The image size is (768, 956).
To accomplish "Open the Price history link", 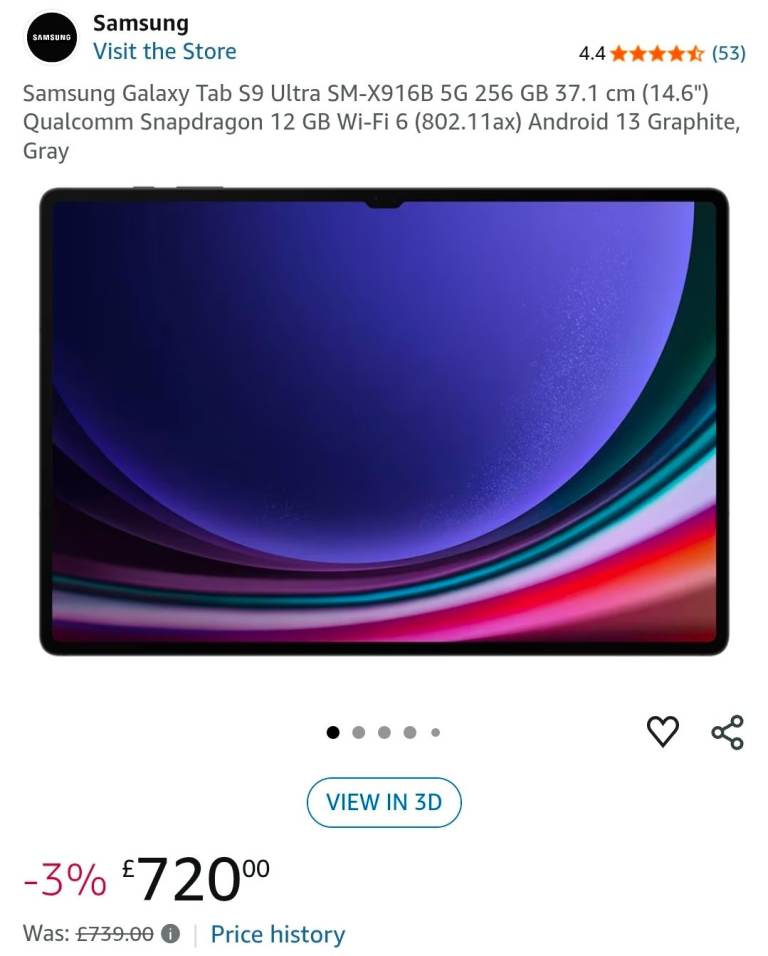I will (x=277, y=934).
